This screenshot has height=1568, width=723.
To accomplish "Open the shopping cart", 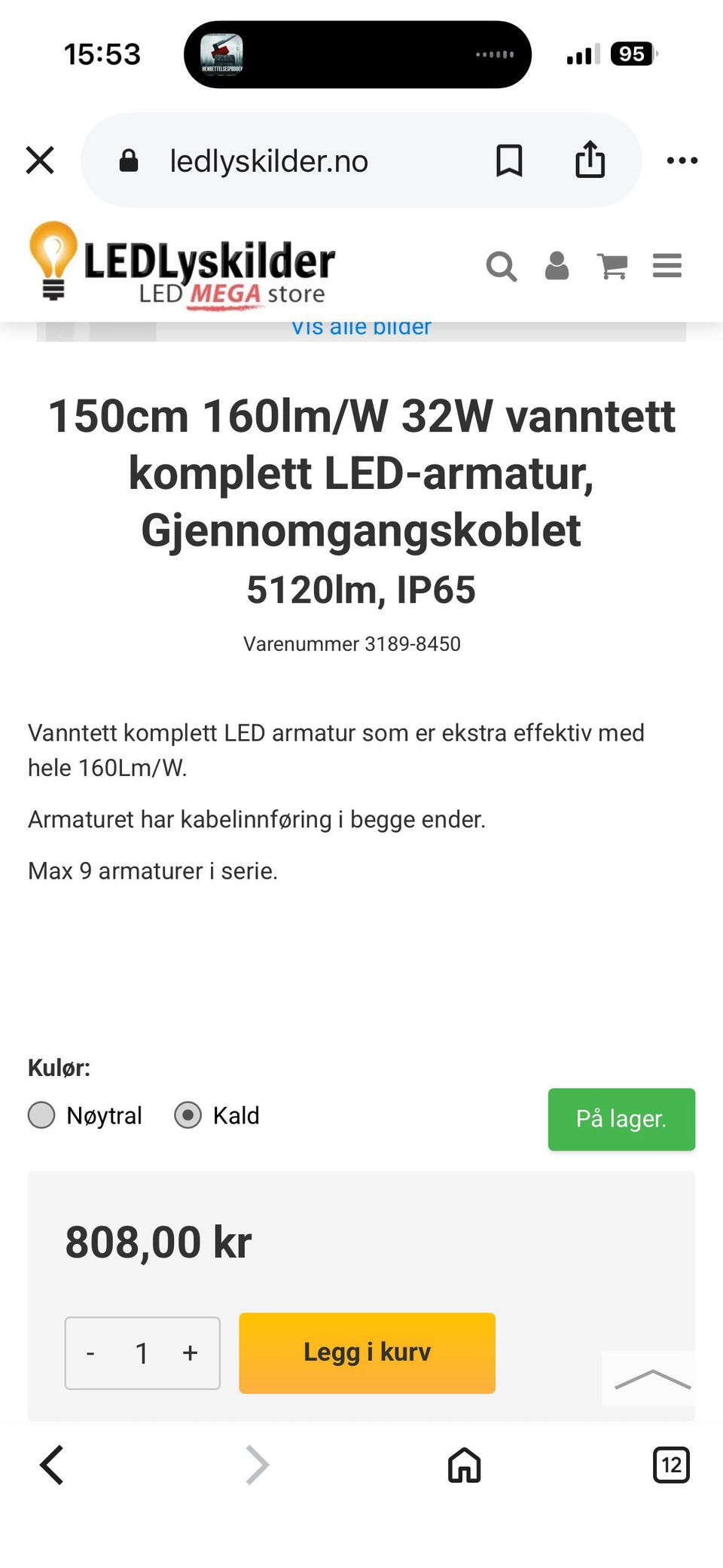I will pyautogui.click(x=612, y=266).
